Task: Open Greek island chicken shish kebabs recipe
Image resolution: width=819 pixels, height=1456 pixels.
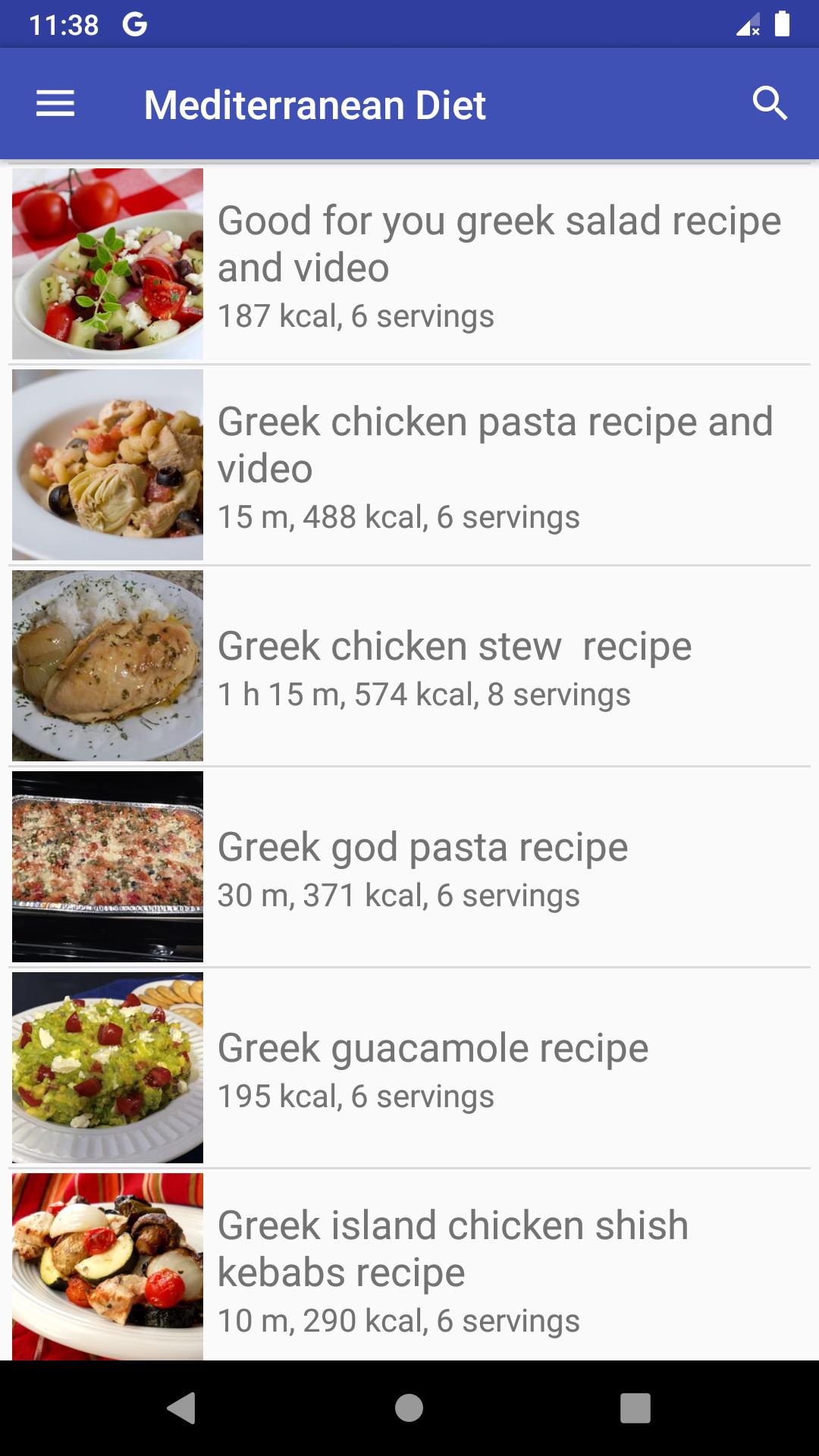Action: (409, 1266)
